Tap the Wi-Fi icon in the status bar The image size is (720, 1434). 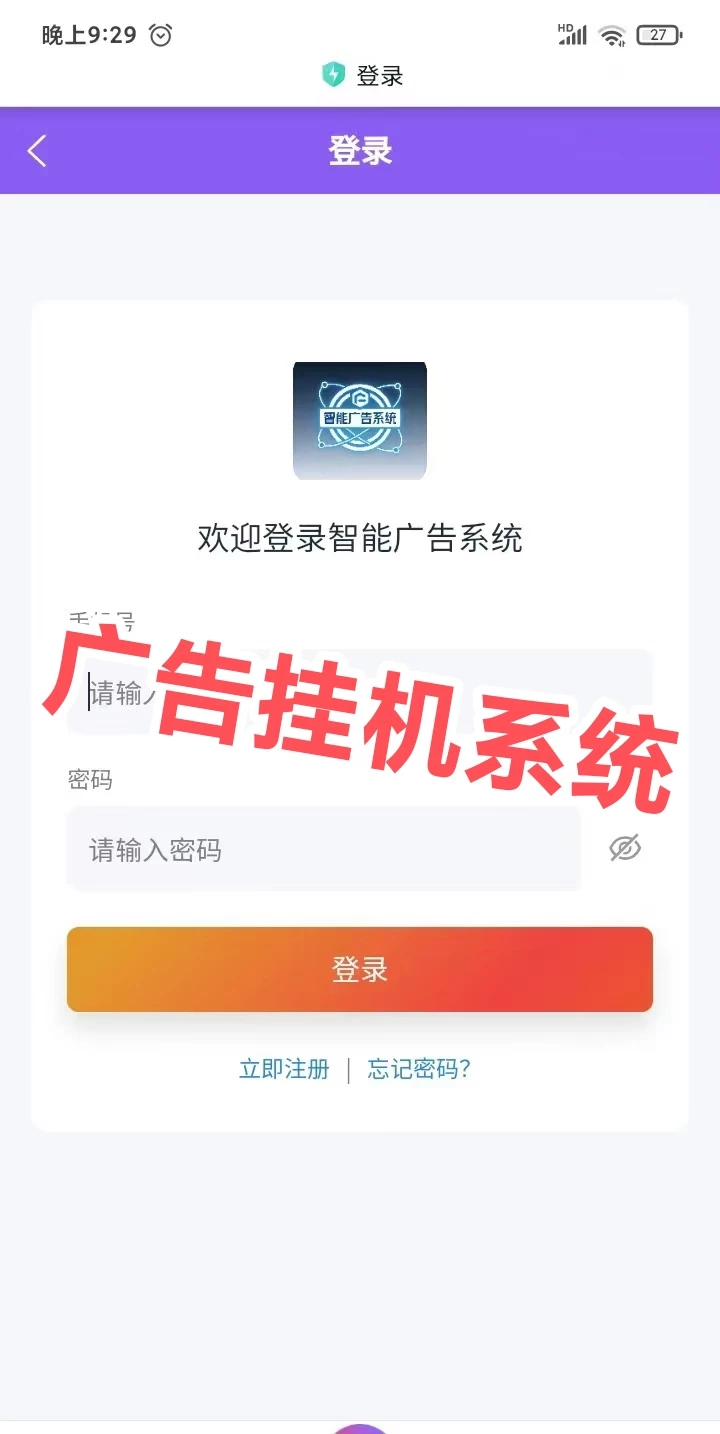click(612, 33)
